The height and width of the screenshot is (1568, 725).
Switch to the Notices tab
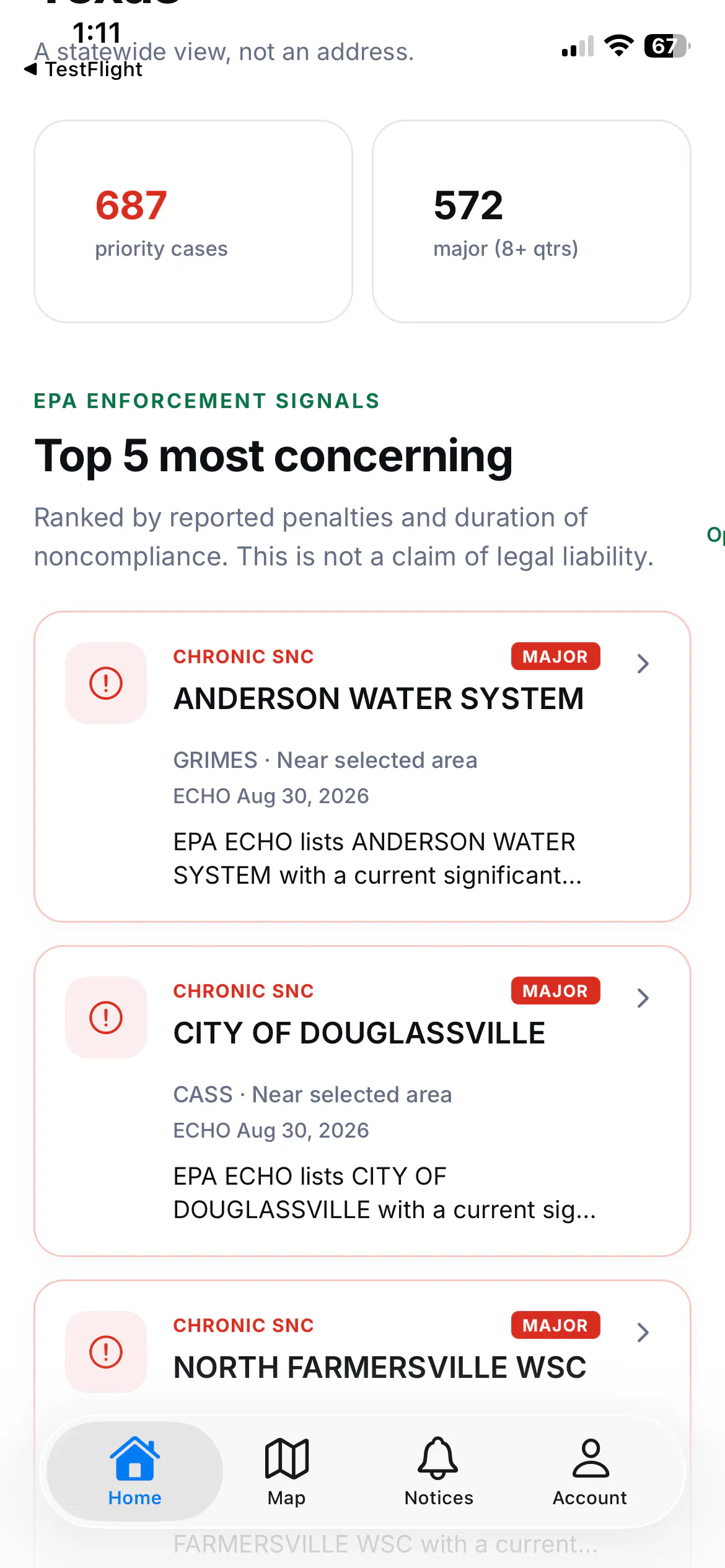point(439,1471)
